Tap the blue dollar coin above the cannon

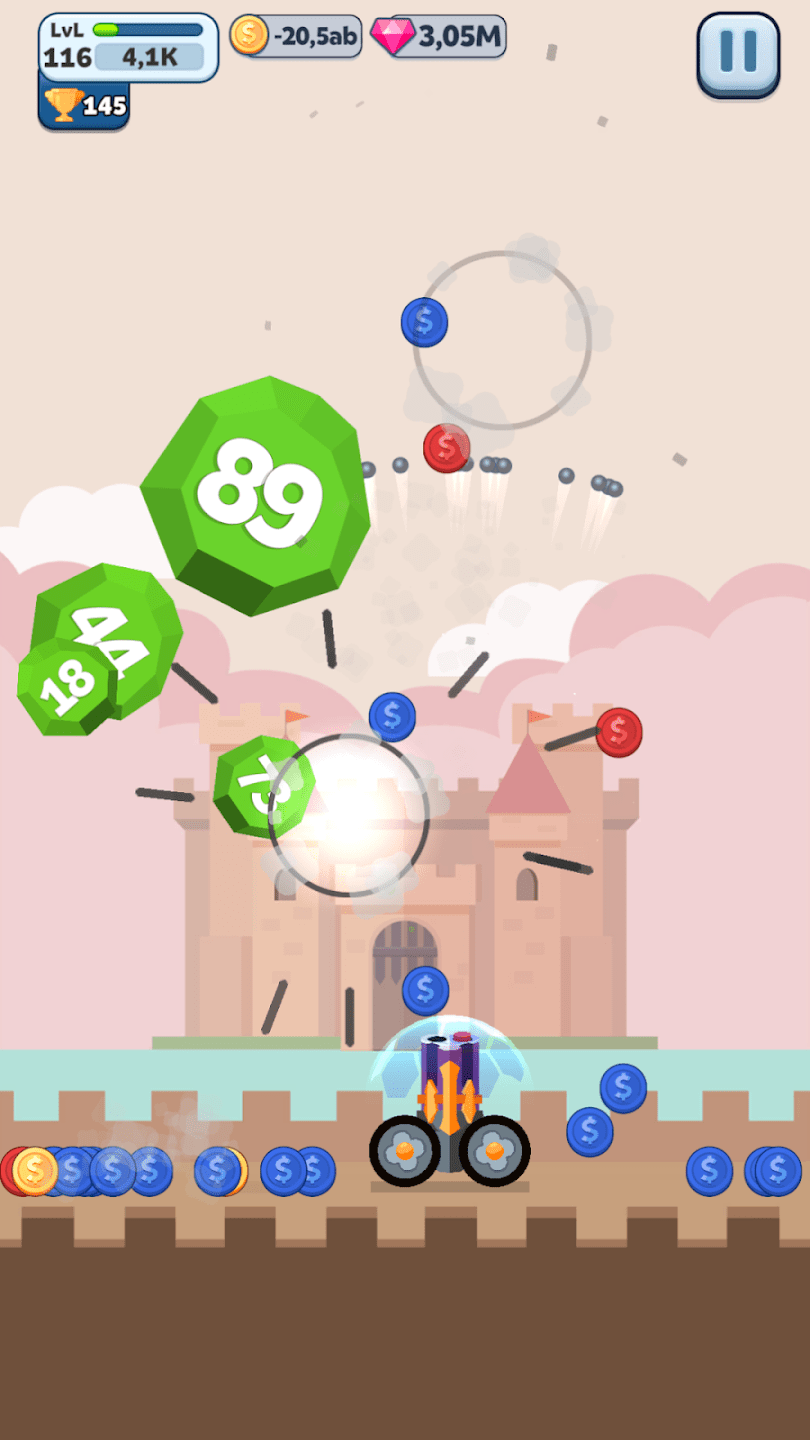[427, 989]
